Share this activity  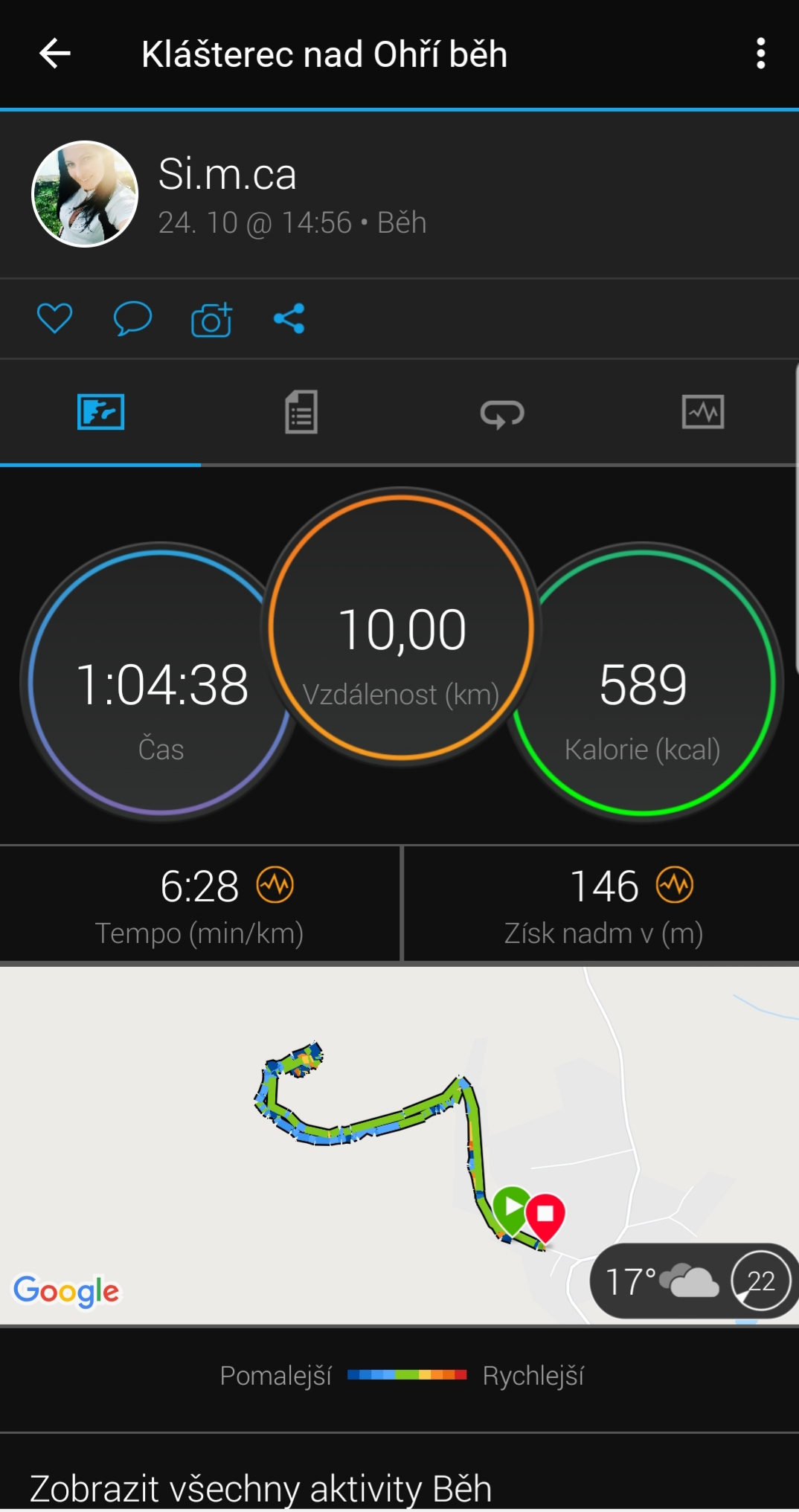pos(289,318)
